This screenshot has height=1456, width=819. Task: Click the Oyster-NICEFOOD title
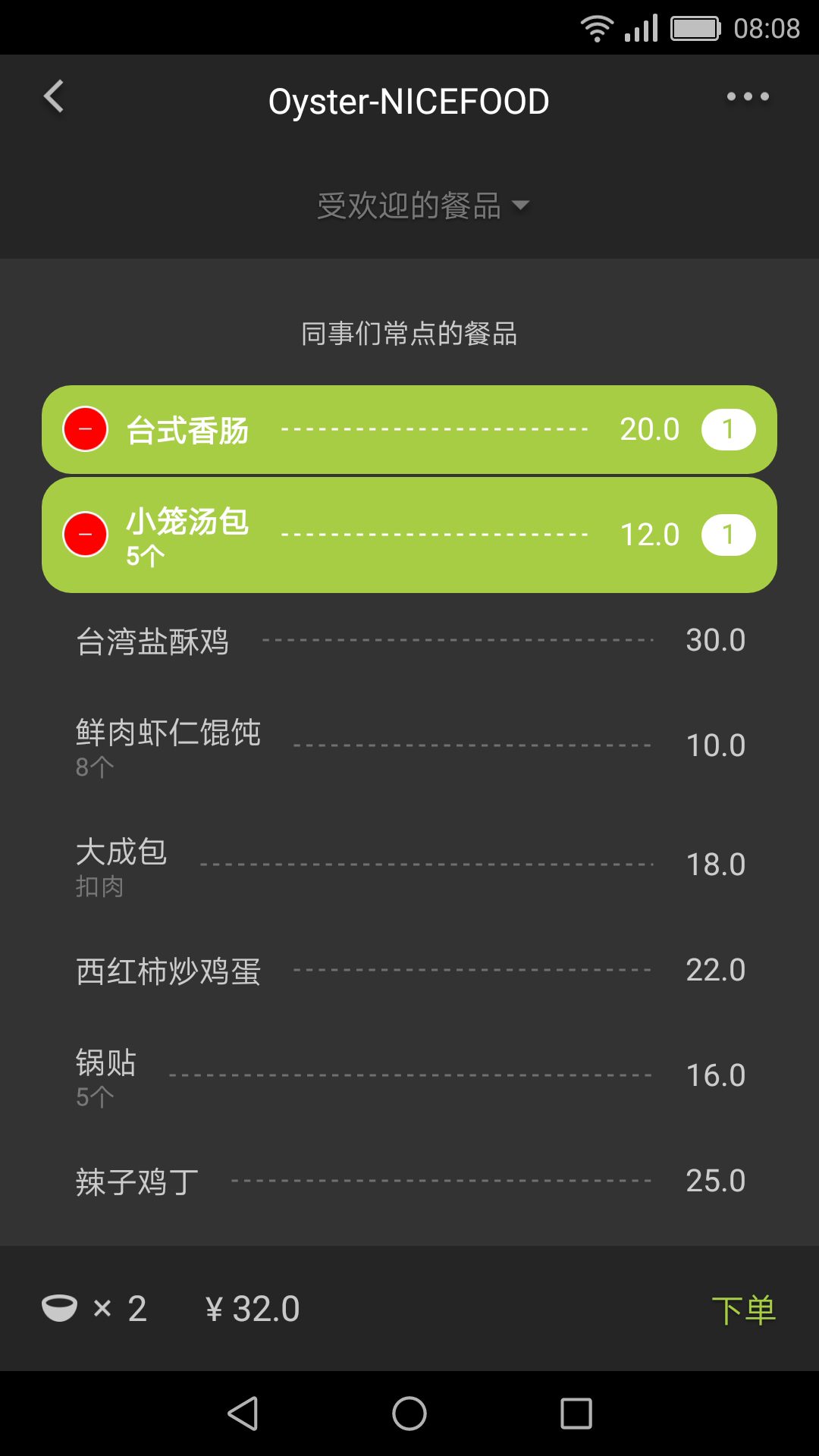409,99
